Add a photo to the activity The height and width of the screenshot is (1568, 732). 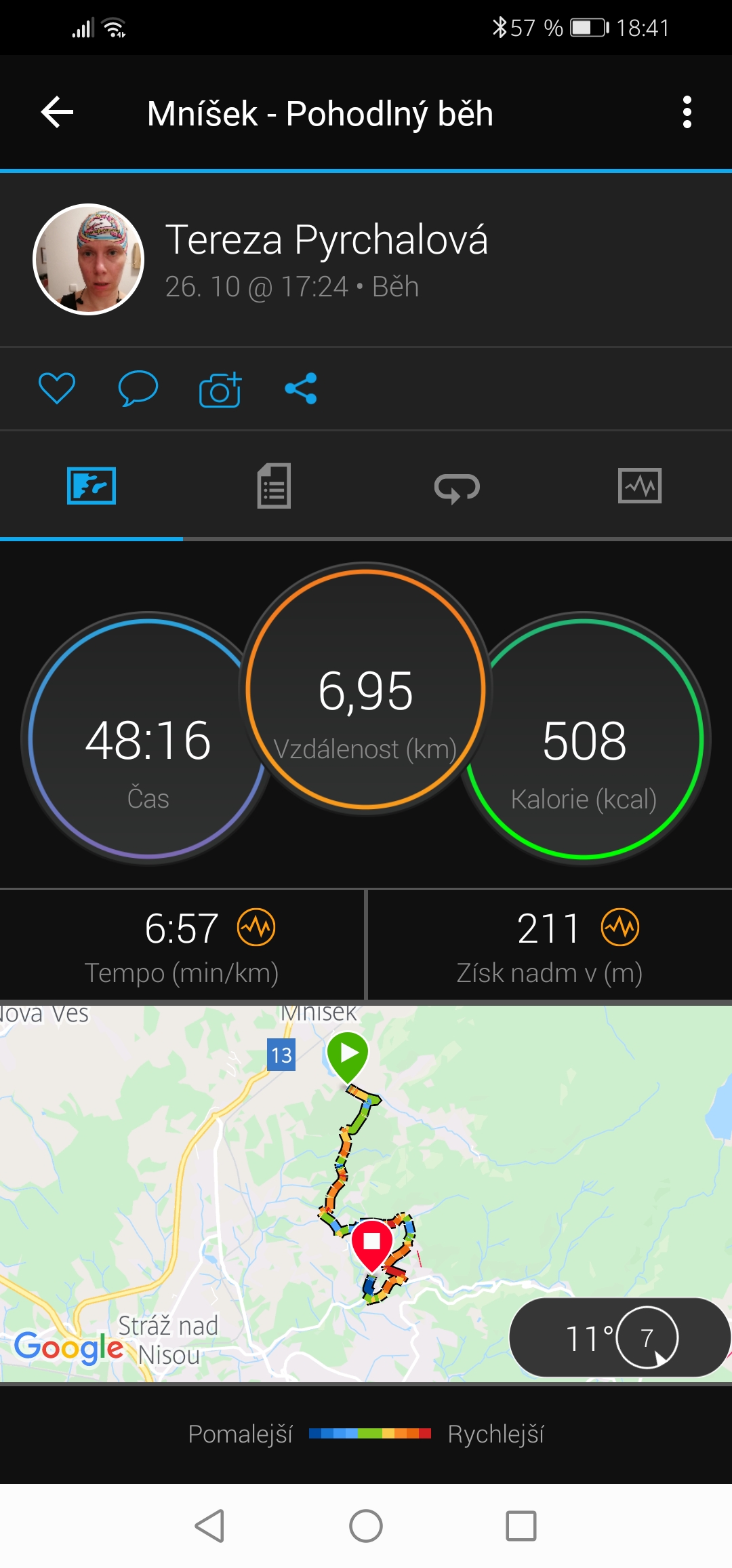coord(220,389)
